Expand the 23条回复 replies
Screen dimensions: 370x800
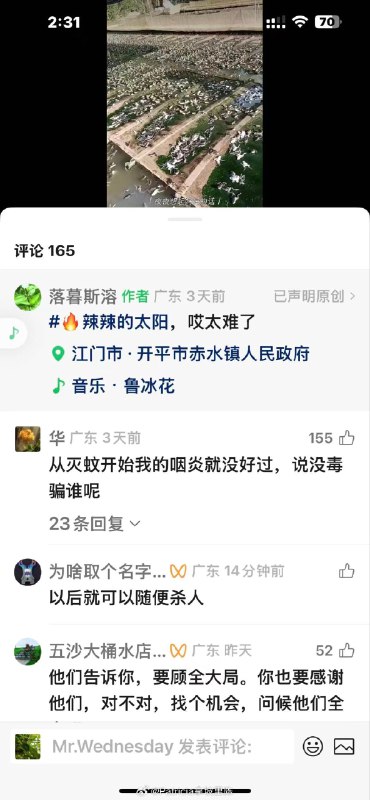tap(94, 523)
